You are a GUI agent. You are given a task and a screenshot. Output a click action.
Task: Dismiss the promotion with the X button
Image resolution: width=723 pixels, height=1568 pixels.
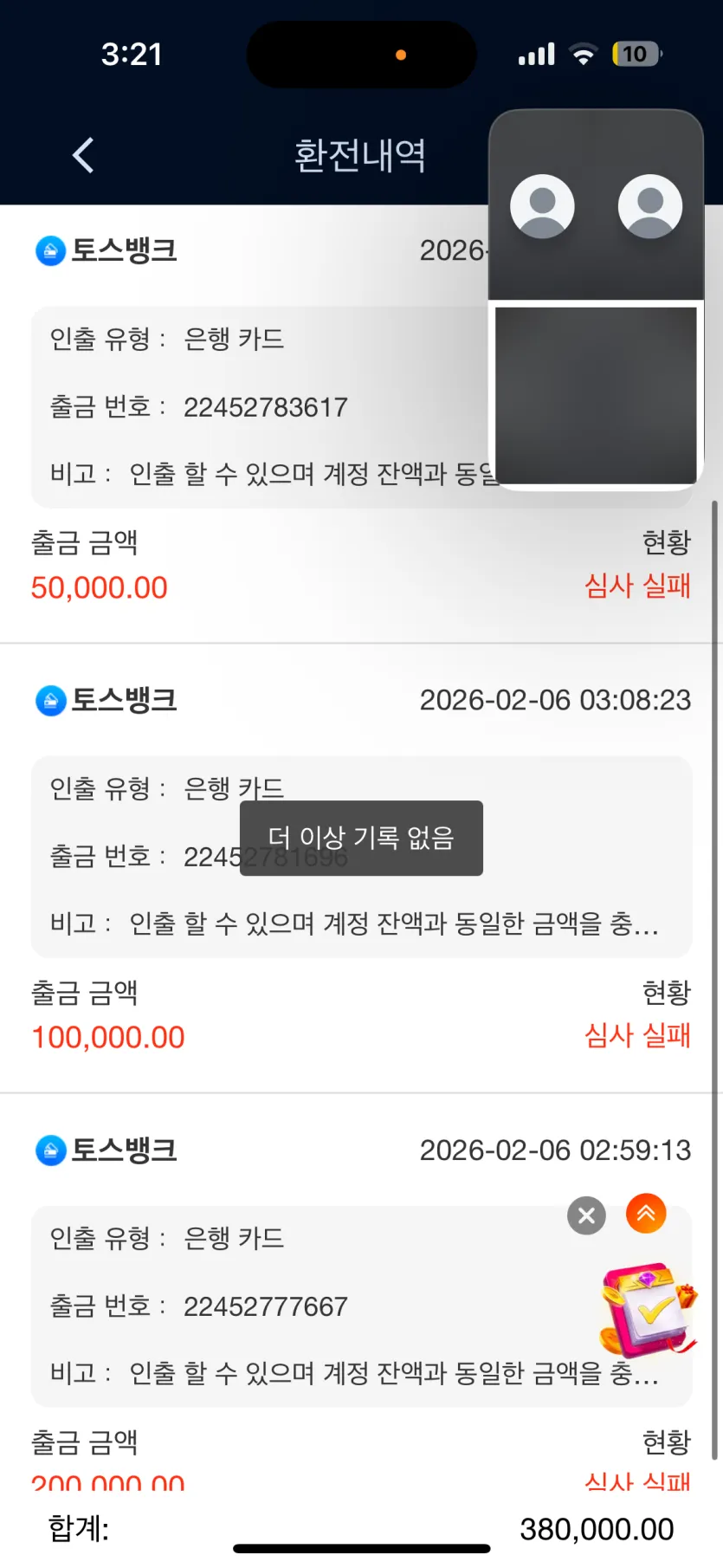tap(586, 1215)
